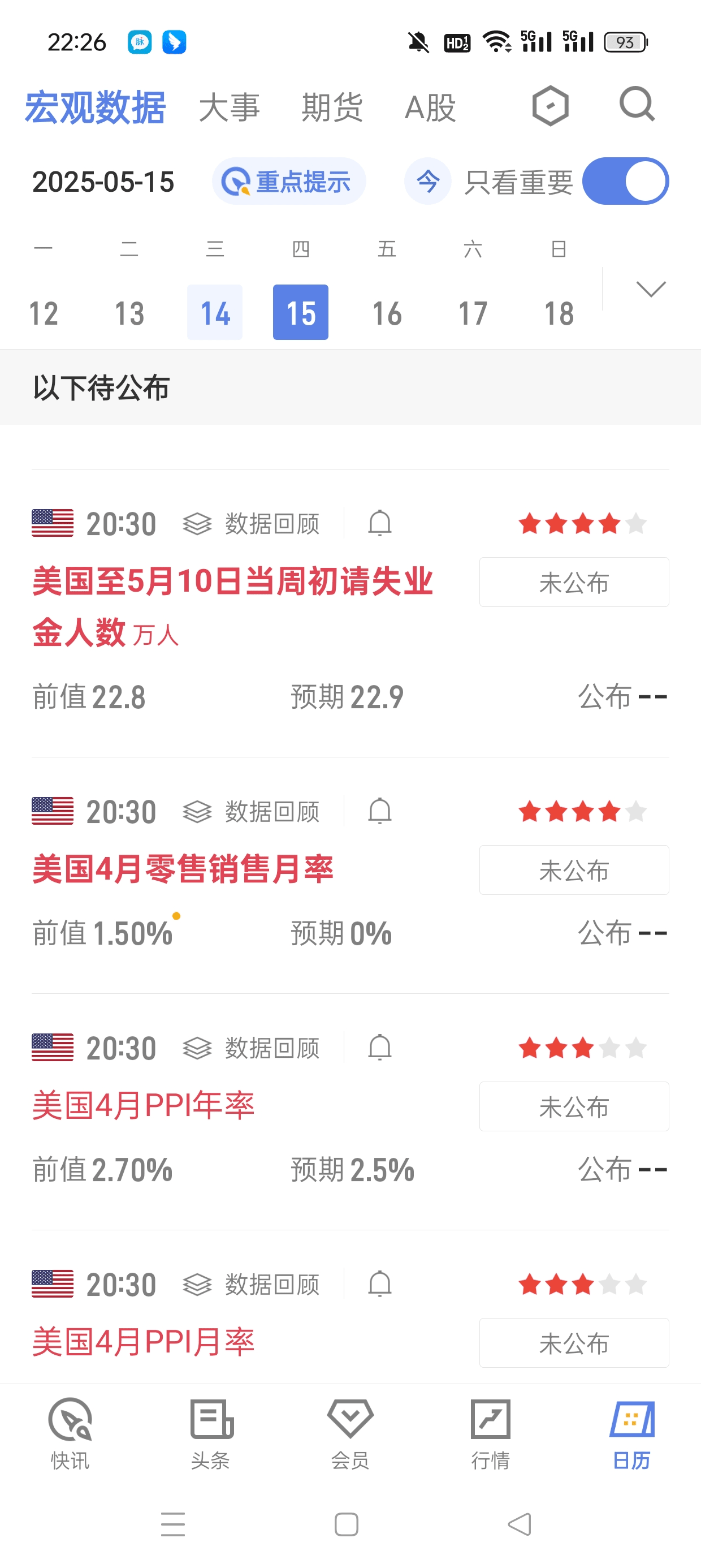701x1568 pixels.
Task: Open the 行情 tab
Action: [x=491, y=1434]
